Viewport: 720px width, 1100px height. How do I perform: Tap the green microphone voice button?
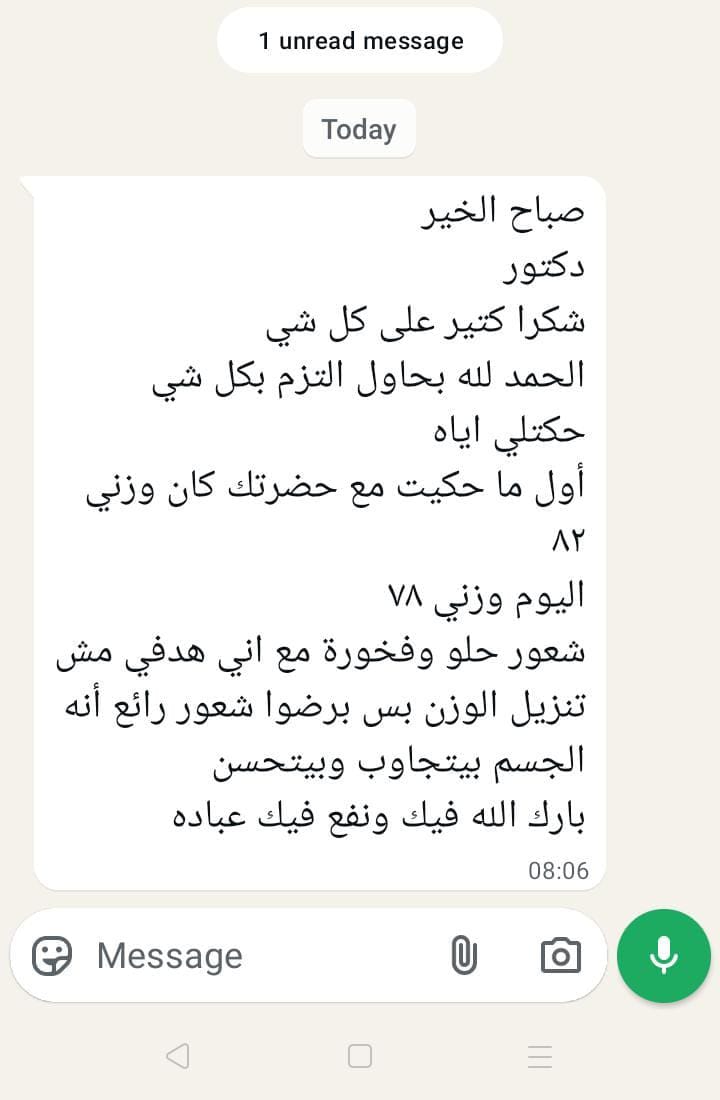(x=664, y=955)
